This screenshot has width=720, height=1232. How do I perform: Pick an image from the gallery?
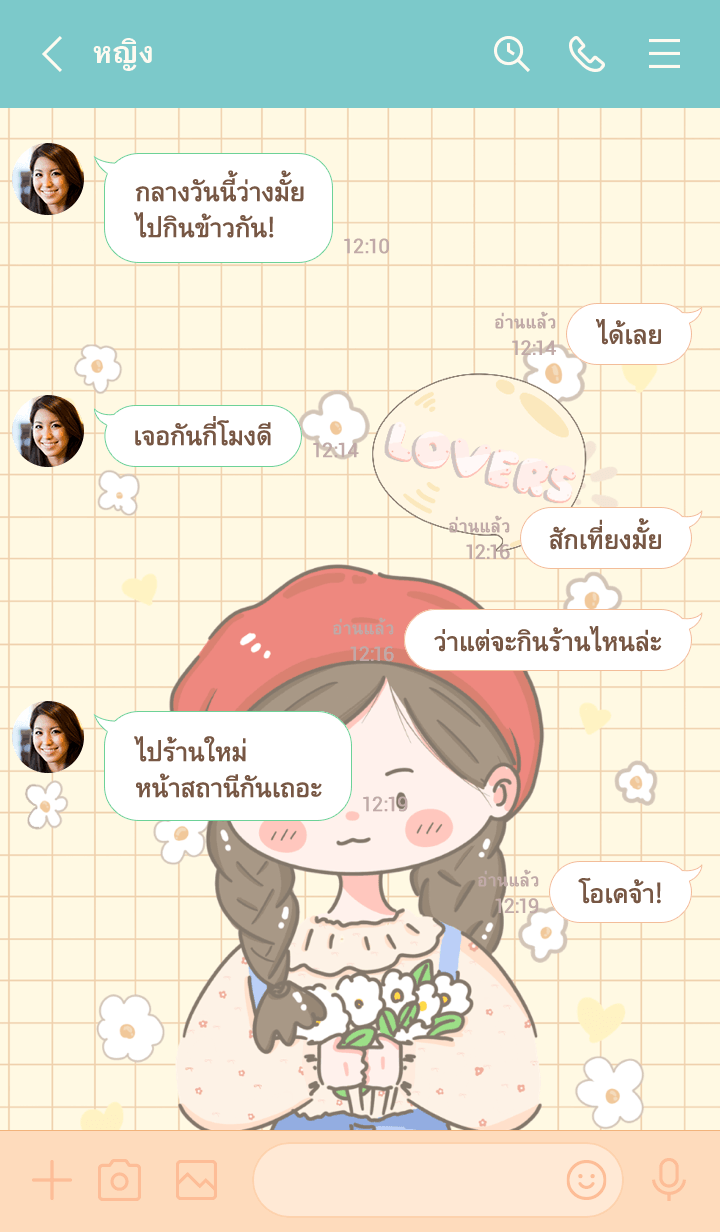(x=196, y=1181)
